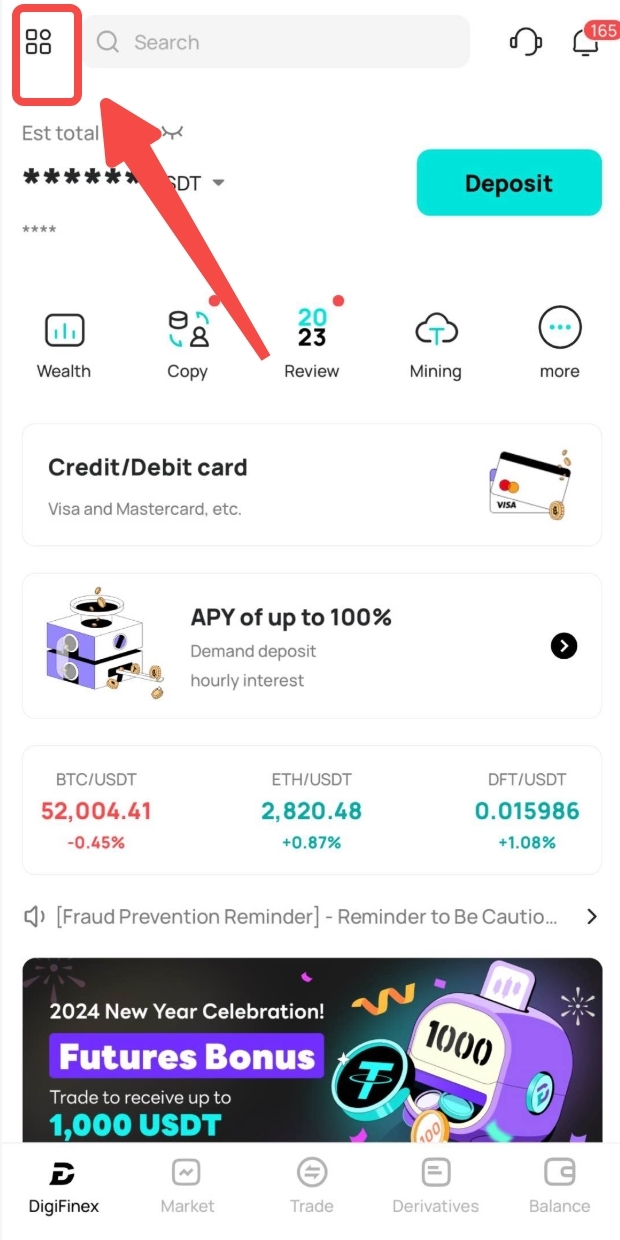620x1240 pixels.
Task: Open the 2023 Review shortcut
Action: (x=312, y=344)
